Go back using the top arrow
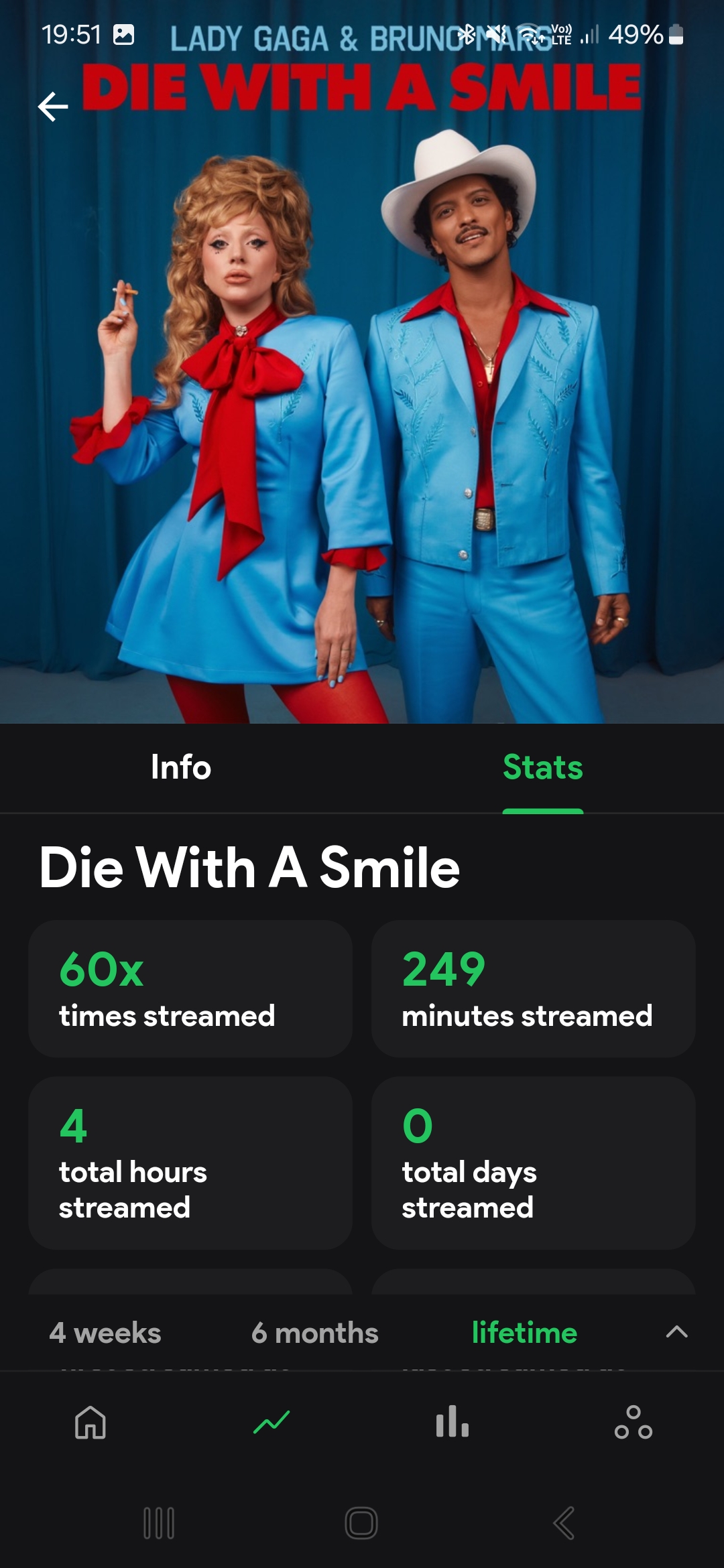This screenshot has width=724, height=1568. (53, 107)
